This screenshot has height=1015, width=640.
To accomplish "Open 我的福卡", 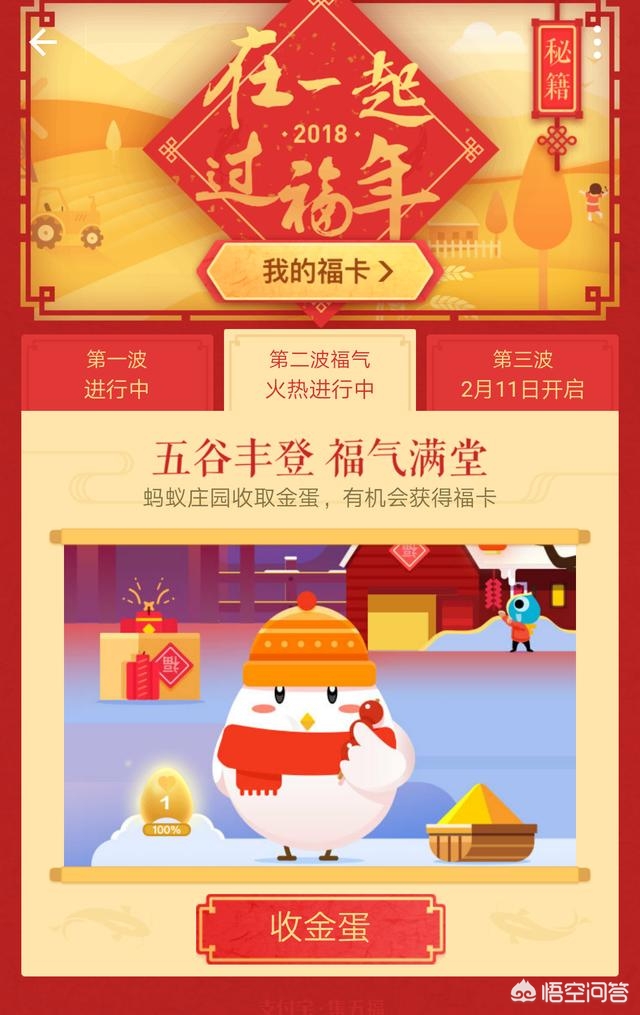I will point(320,271).
